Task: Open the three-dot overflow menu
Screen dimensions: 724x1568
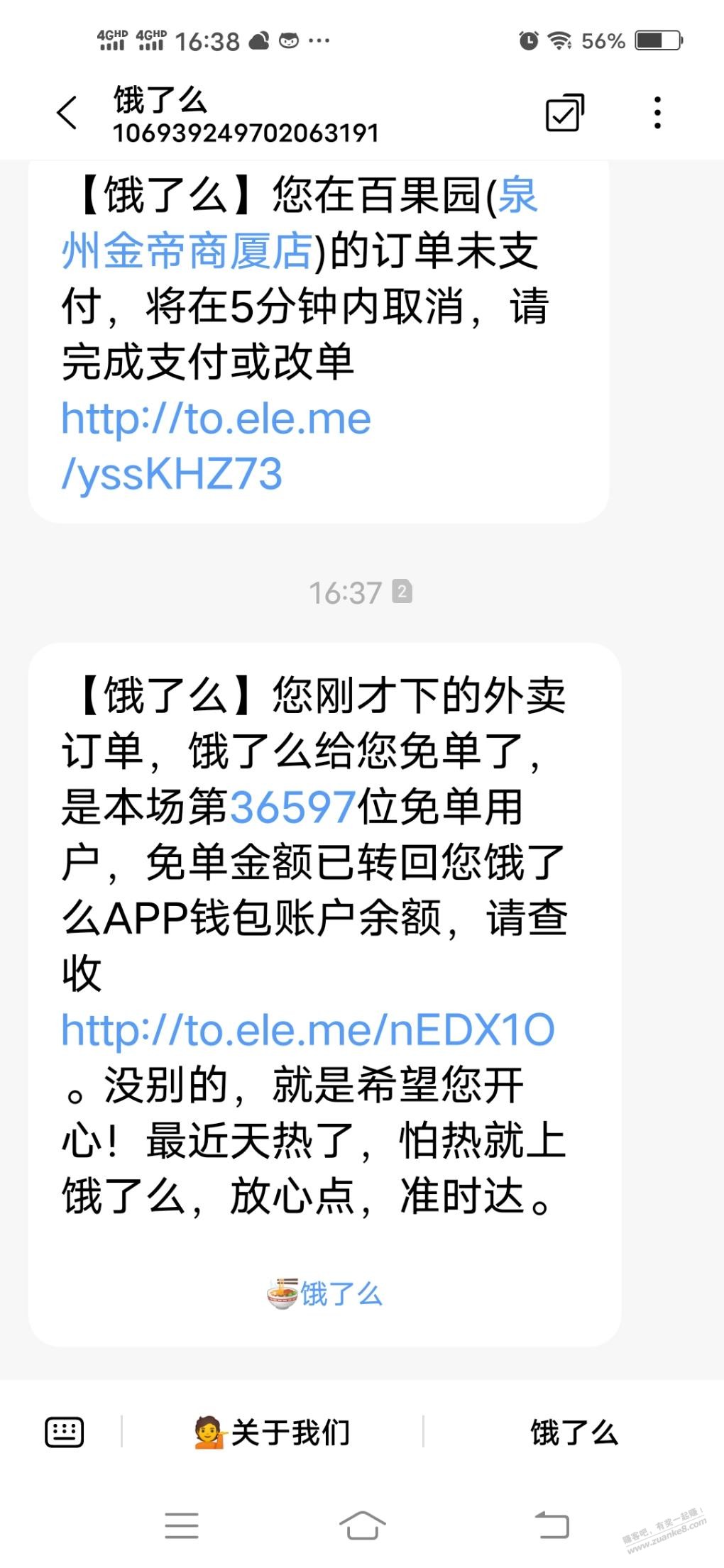Action: [x=658, y=113]
